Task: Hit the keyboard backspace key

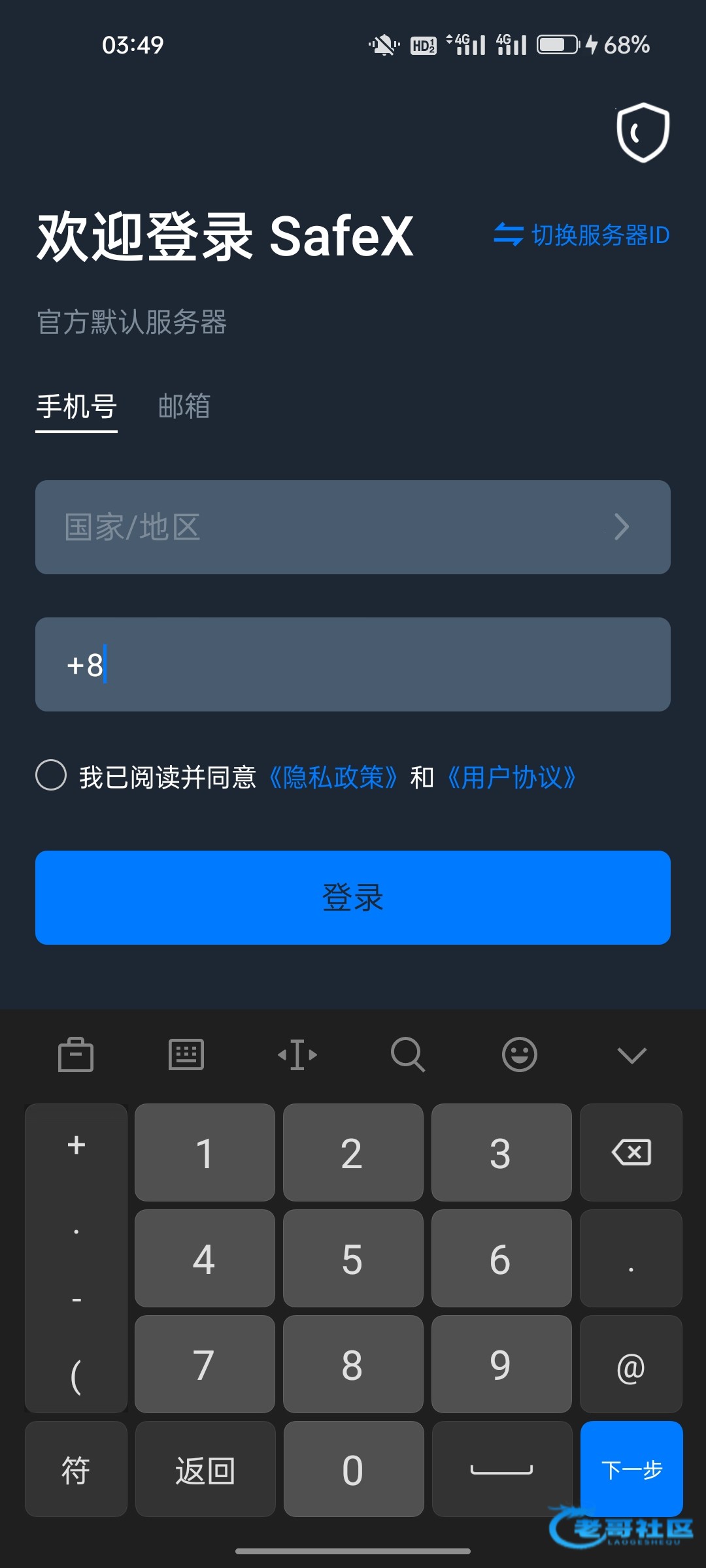Action: click(x=631, y=1152)
